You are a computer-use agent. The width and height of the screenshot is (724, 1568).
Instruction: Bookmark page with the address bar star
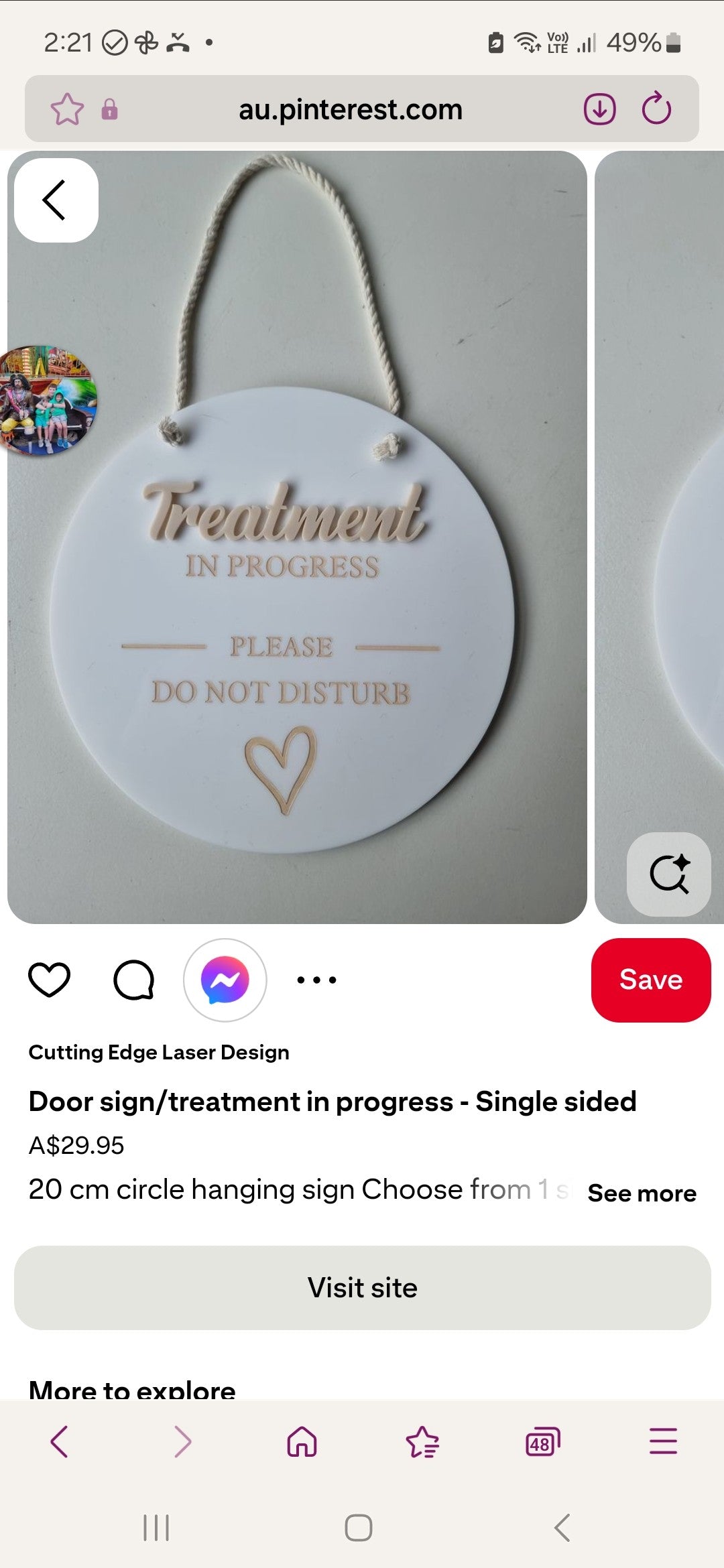pyautogui.click(x=67, y=109)
